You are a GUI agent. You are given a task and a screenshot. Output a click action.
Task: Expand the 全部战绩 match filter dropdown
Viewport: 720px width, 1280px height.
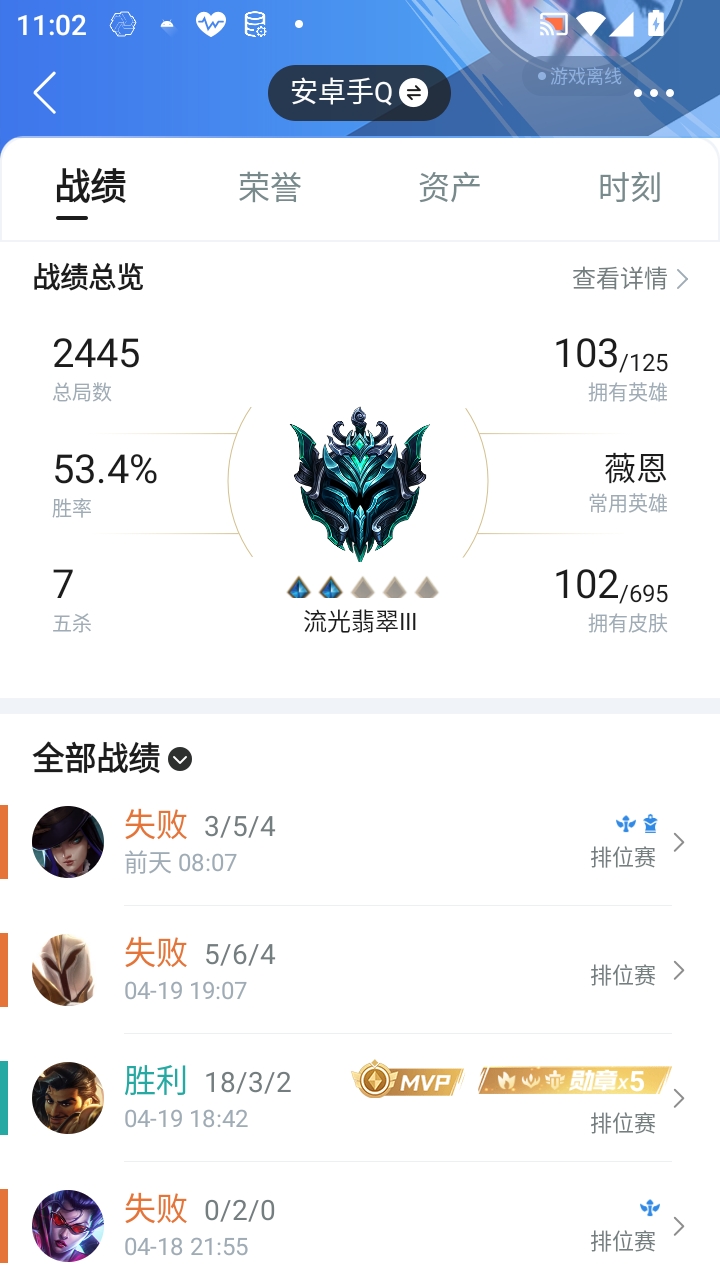coord(112,759)
